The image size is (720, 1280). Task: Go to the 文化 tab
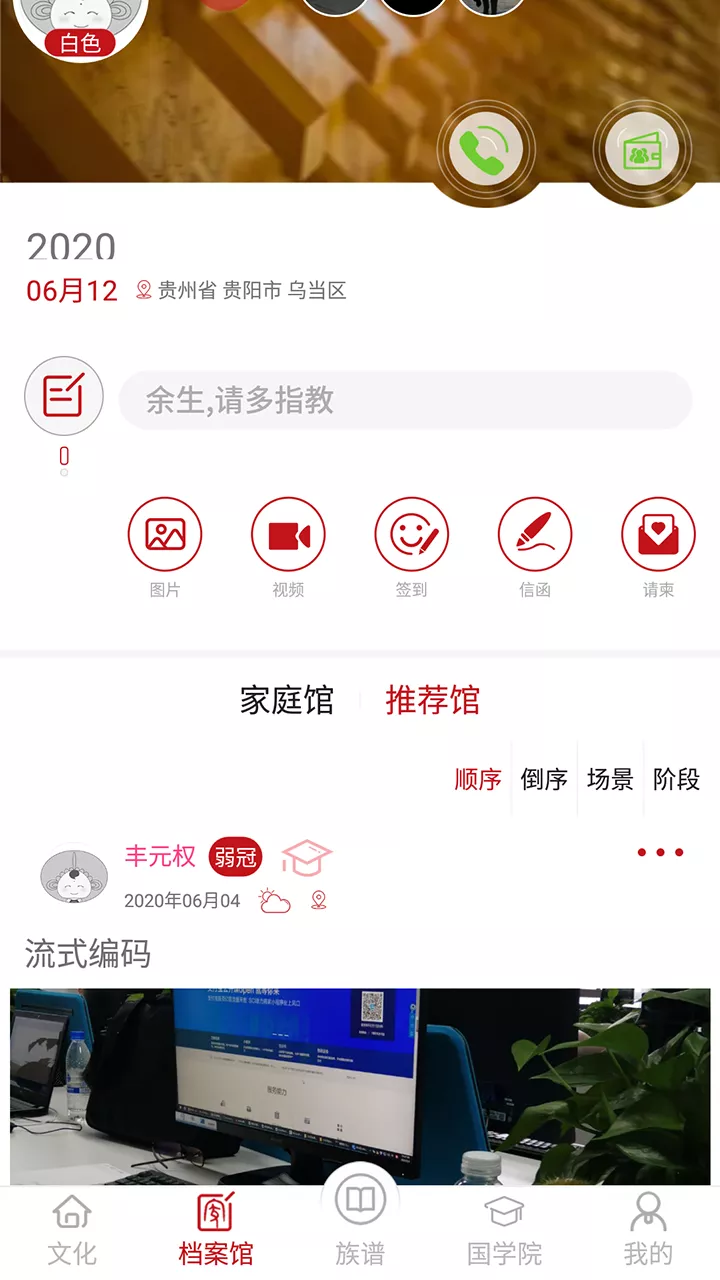(72, 1230)
